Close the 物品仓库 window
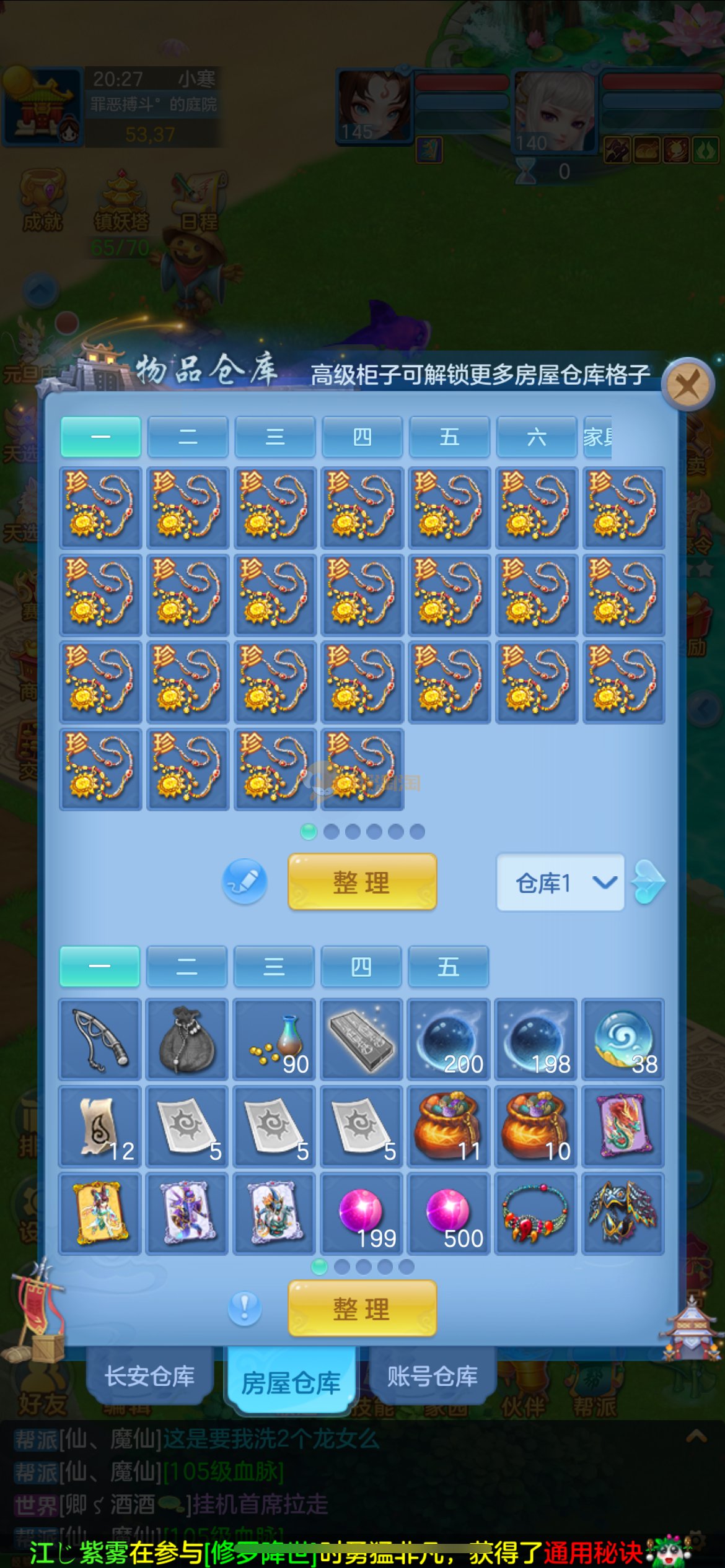 point(687,385)
